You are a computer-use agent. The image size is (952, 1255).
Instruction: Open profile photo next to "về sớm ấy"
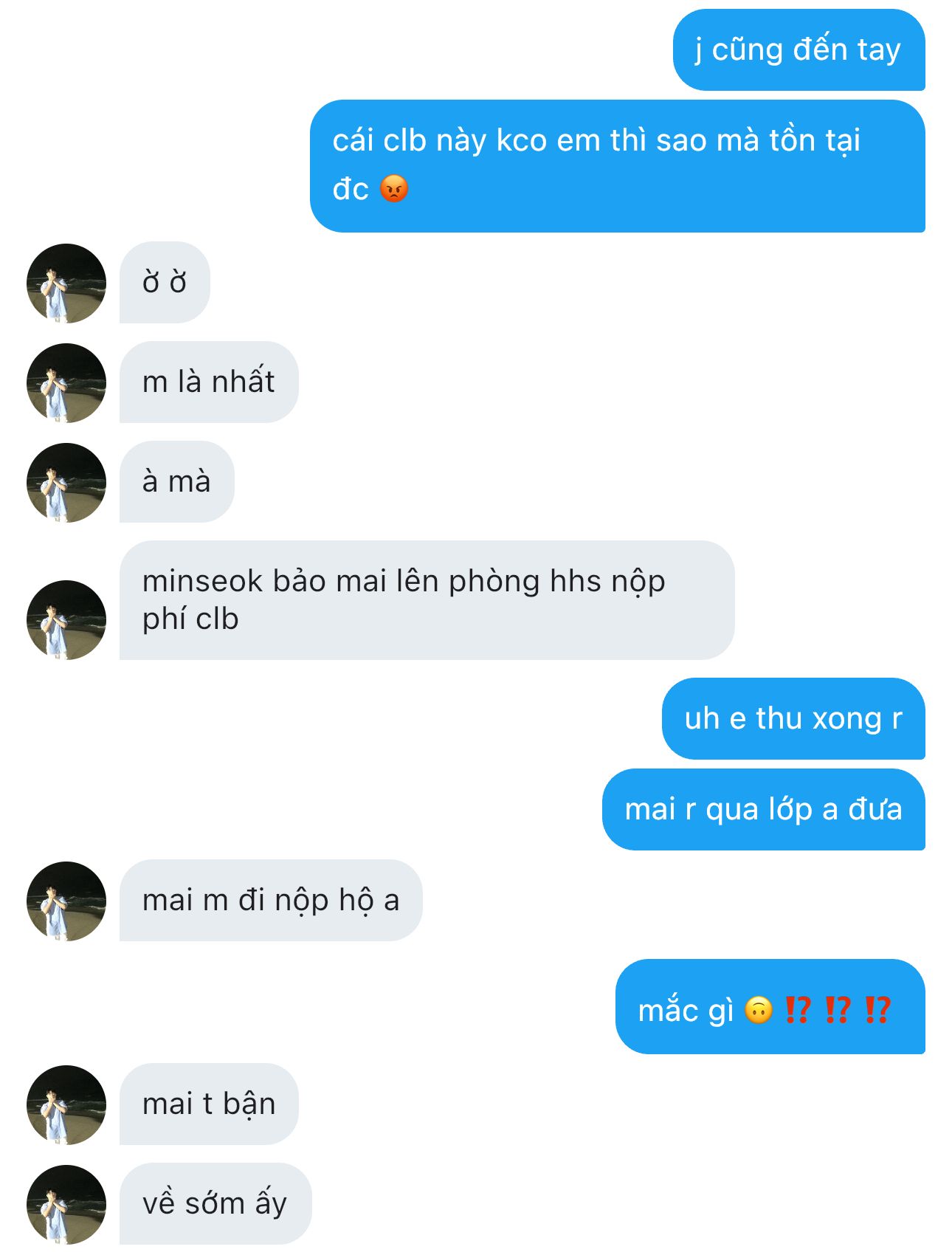coord(66,1205)
